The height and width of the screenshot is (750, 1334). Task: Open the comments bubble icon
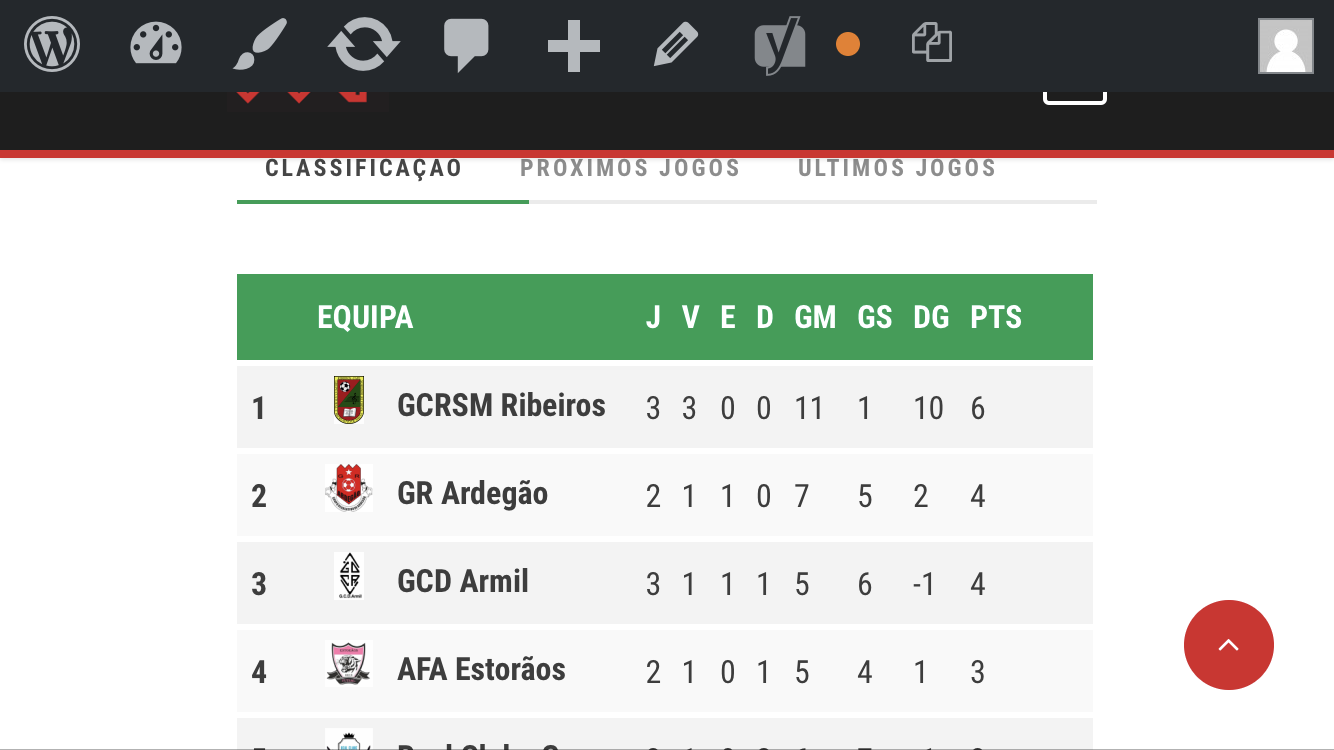tap(467, 46)
